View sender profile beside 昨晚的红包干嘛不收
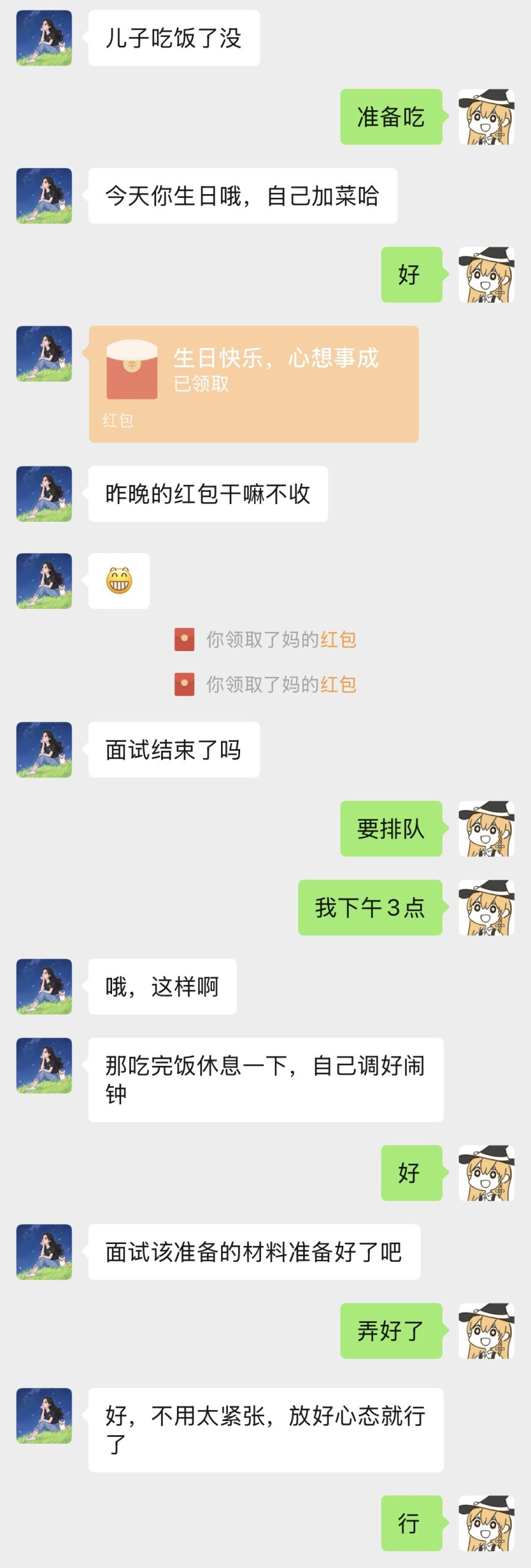 pos(44,494)
